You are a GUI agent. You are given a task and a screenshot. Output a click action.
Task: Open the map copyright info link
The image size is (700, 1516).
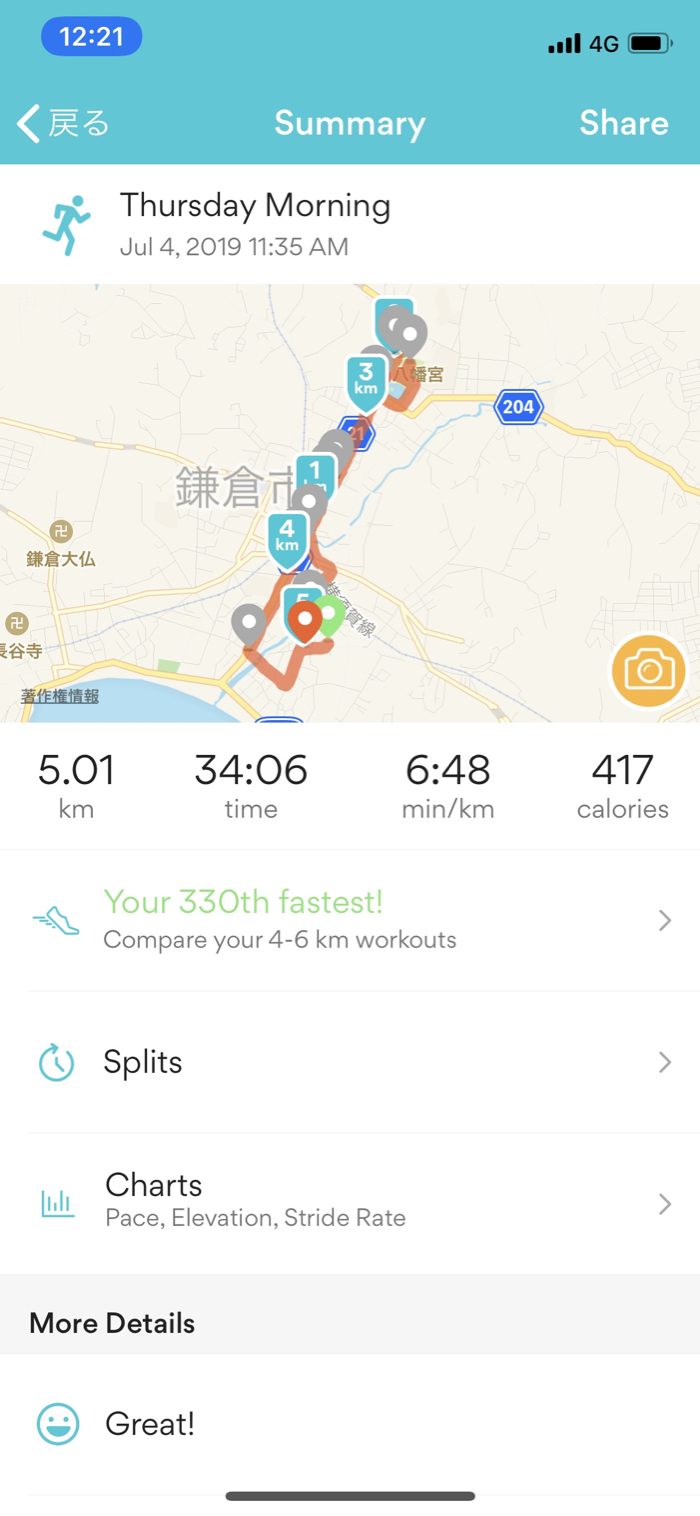60,696
